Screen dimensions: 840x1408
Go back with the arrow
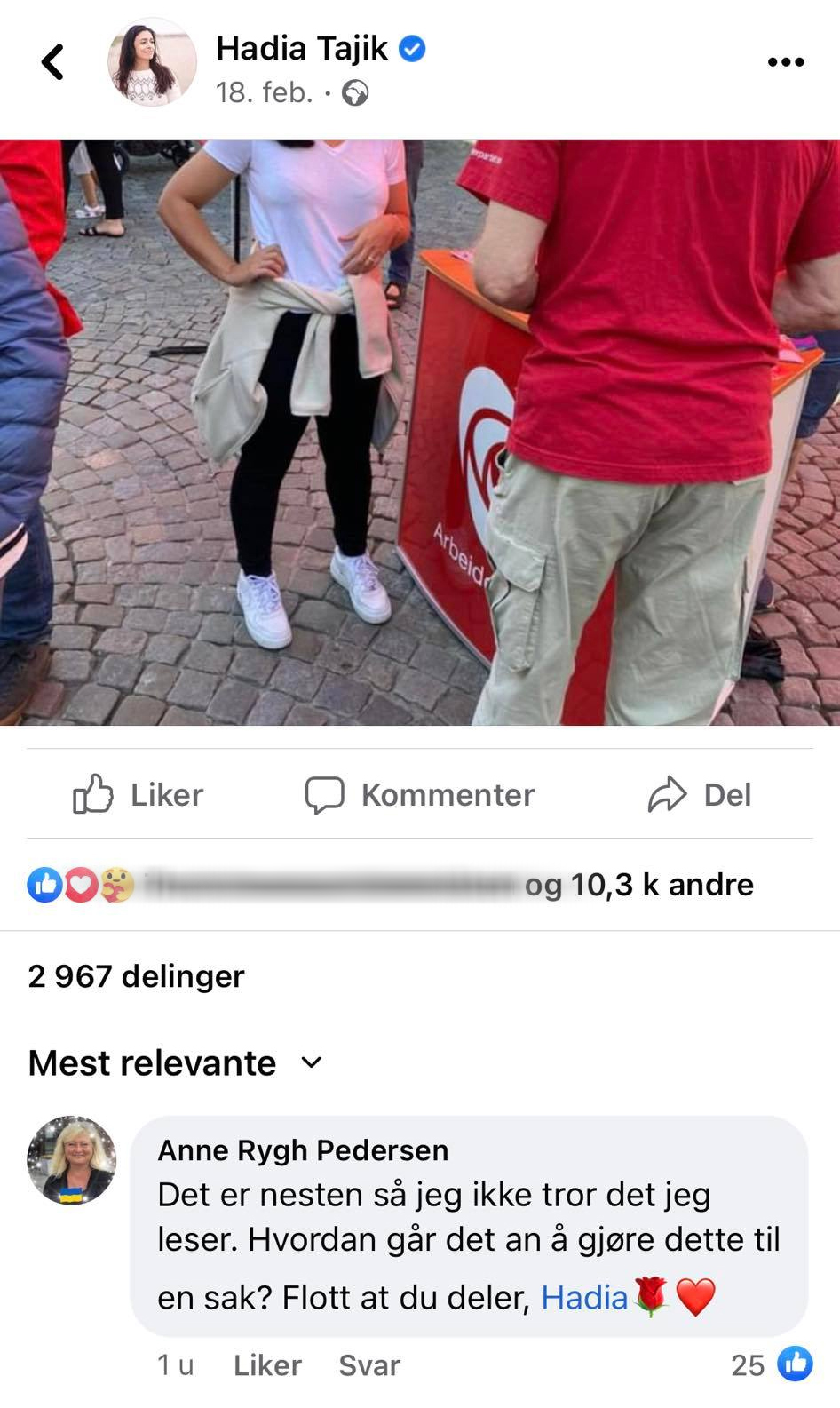coord(53,62)
